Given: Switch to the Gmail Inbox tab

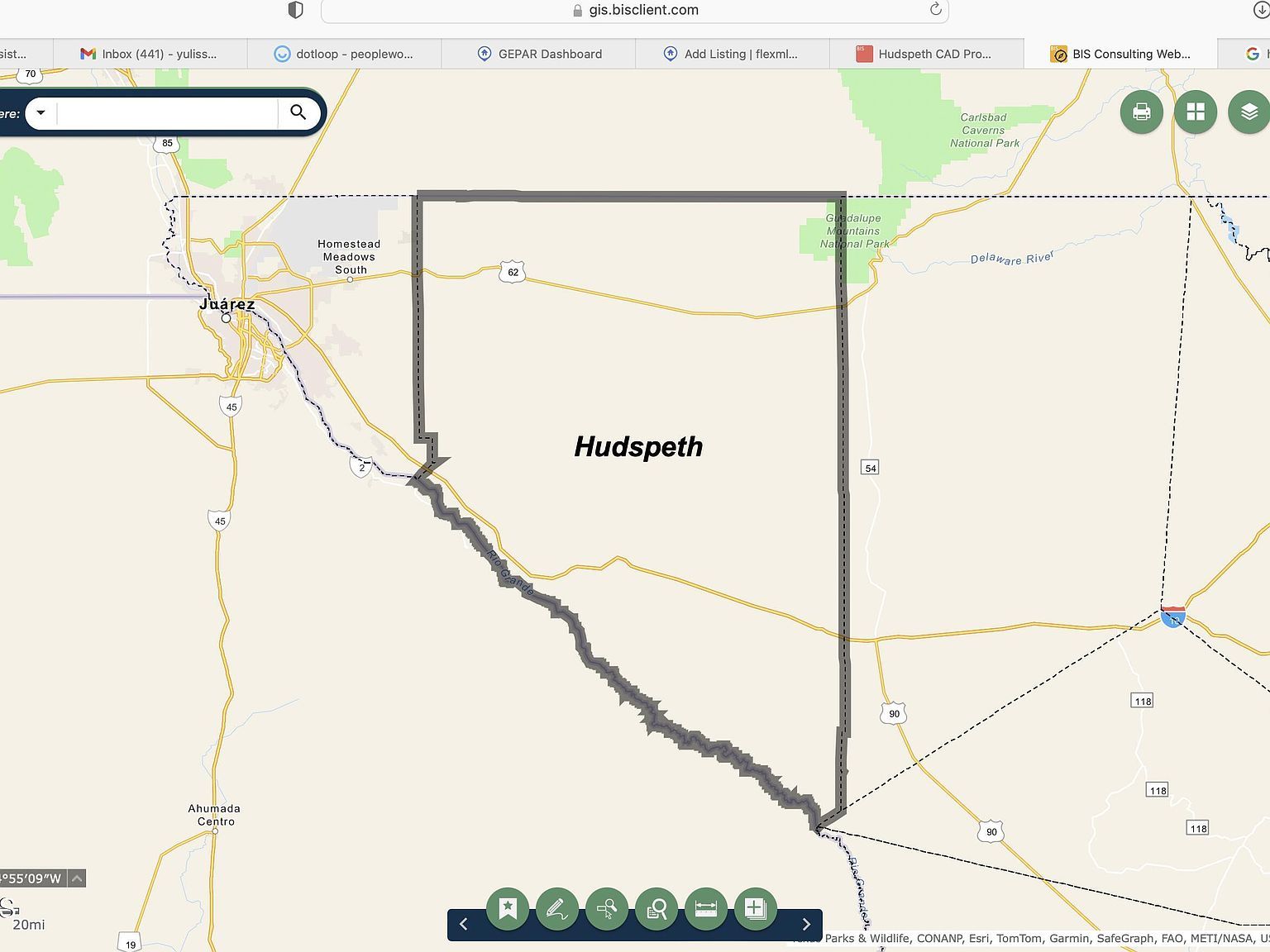Looking at the screenshot, I should point(150,54).
